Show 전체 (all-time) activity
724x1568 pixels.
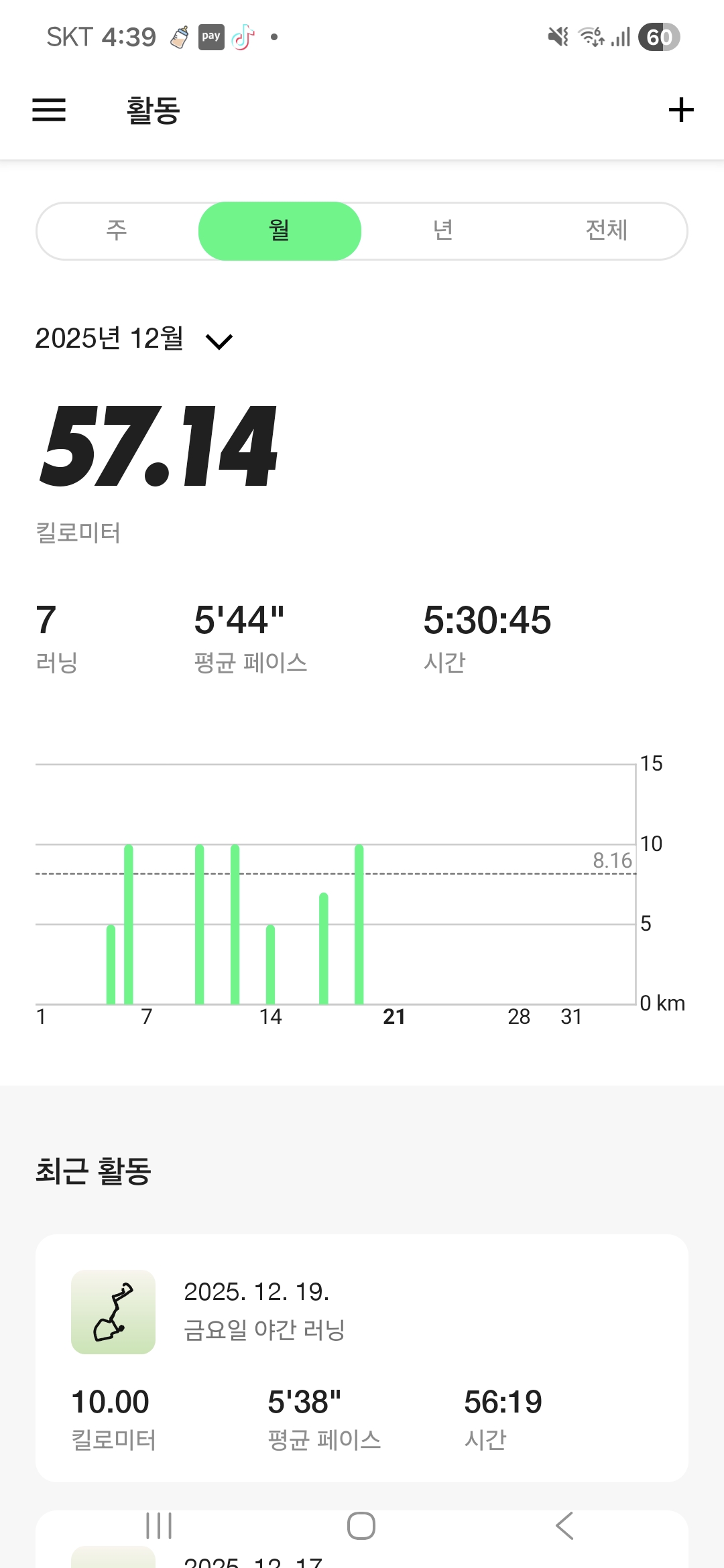(606, 231)
